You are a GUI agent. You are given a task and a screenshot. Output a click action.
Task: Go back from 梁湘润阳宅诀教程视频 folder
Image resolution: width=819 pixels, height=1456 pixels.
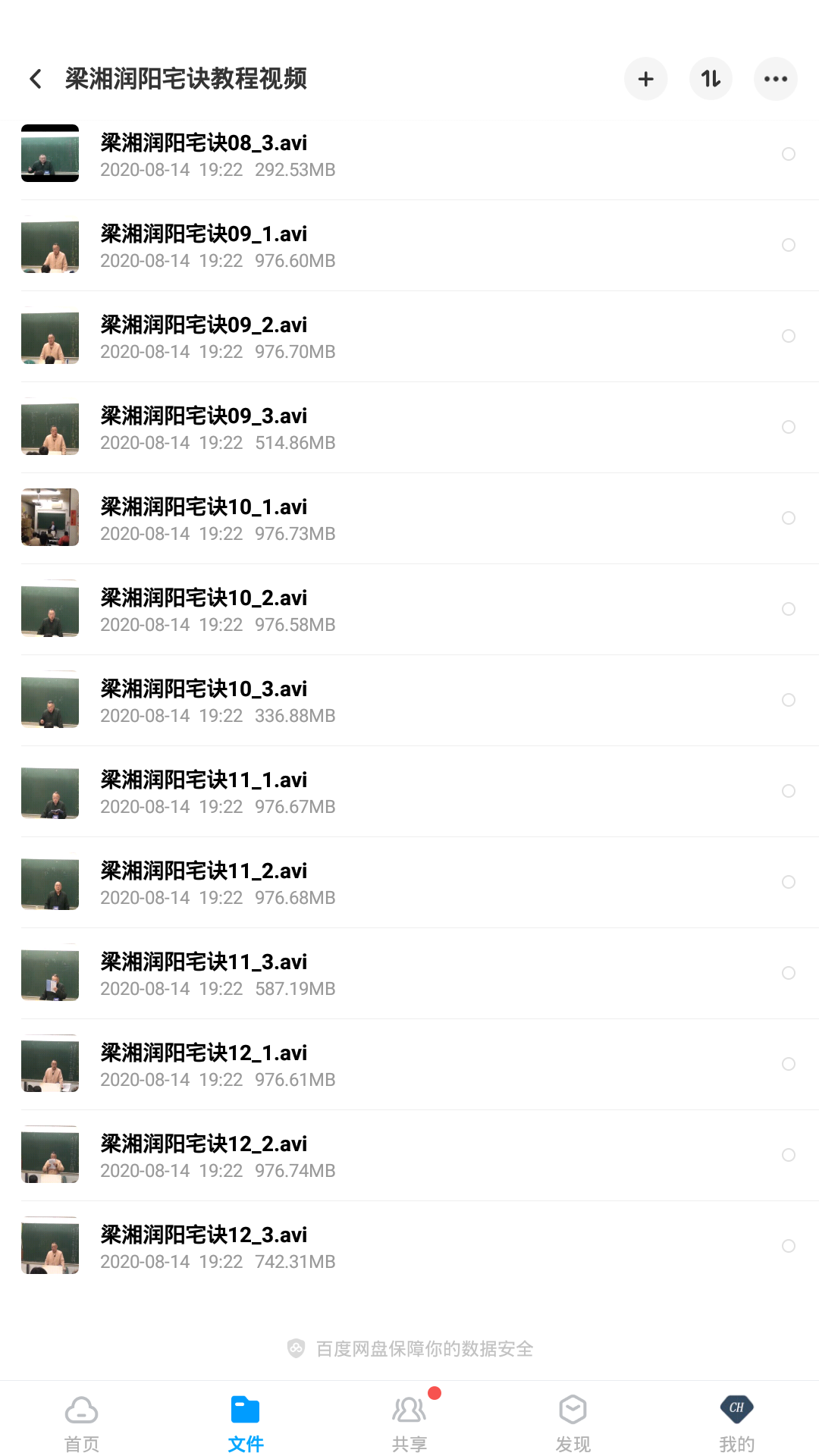click(35, 79)
